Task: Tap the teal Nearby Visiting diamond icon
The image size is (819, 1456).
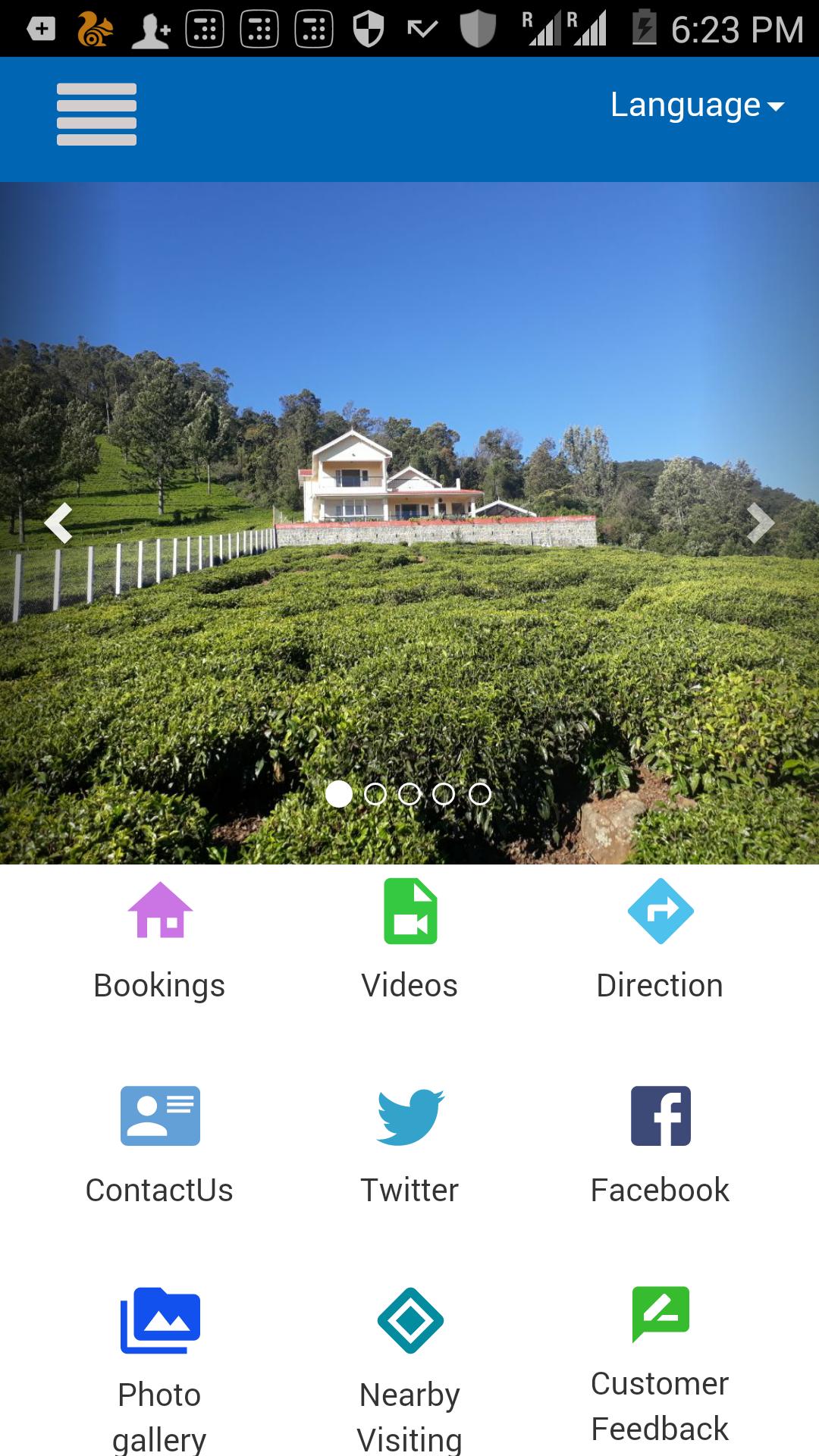Action: (409, 1320)
